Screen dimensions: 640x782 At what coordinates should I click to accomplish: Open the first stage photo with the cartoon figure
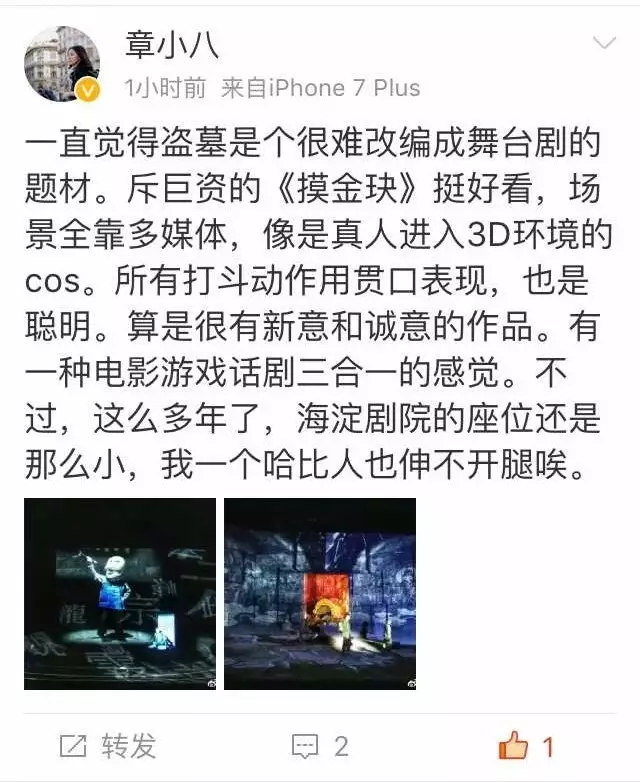click(x=120, y=594)
